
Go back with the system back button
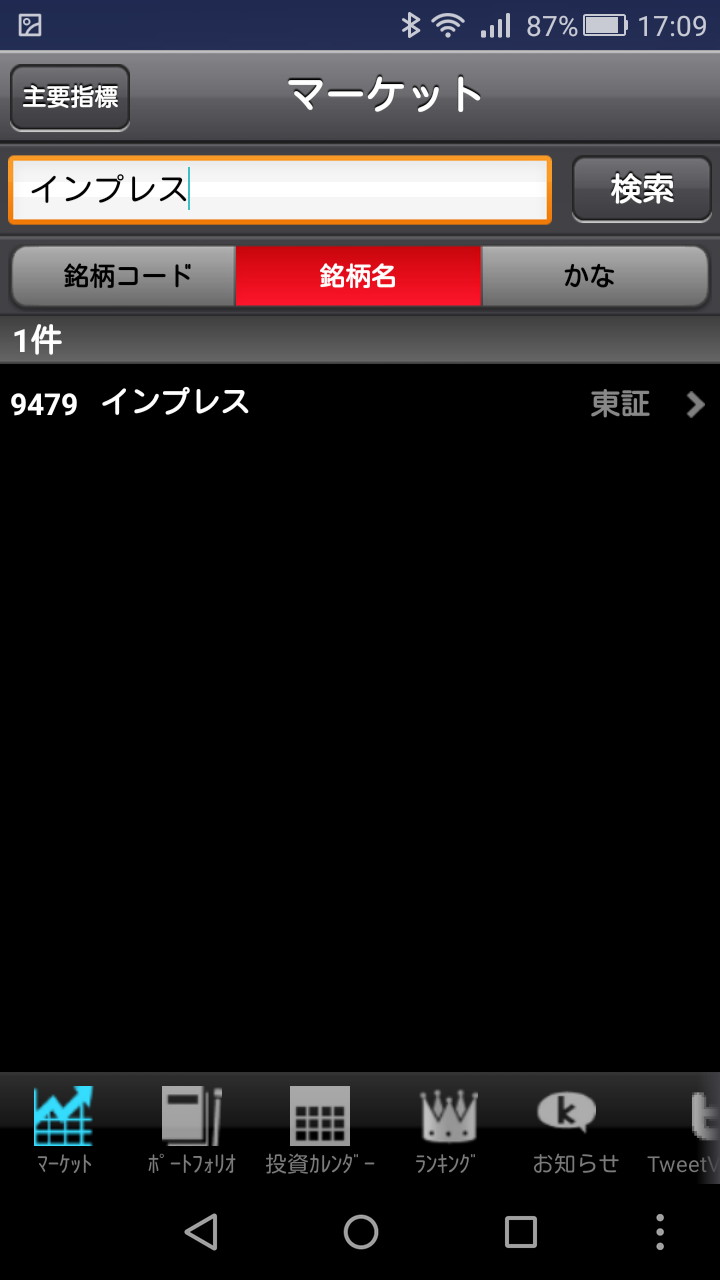point(201,1232)
